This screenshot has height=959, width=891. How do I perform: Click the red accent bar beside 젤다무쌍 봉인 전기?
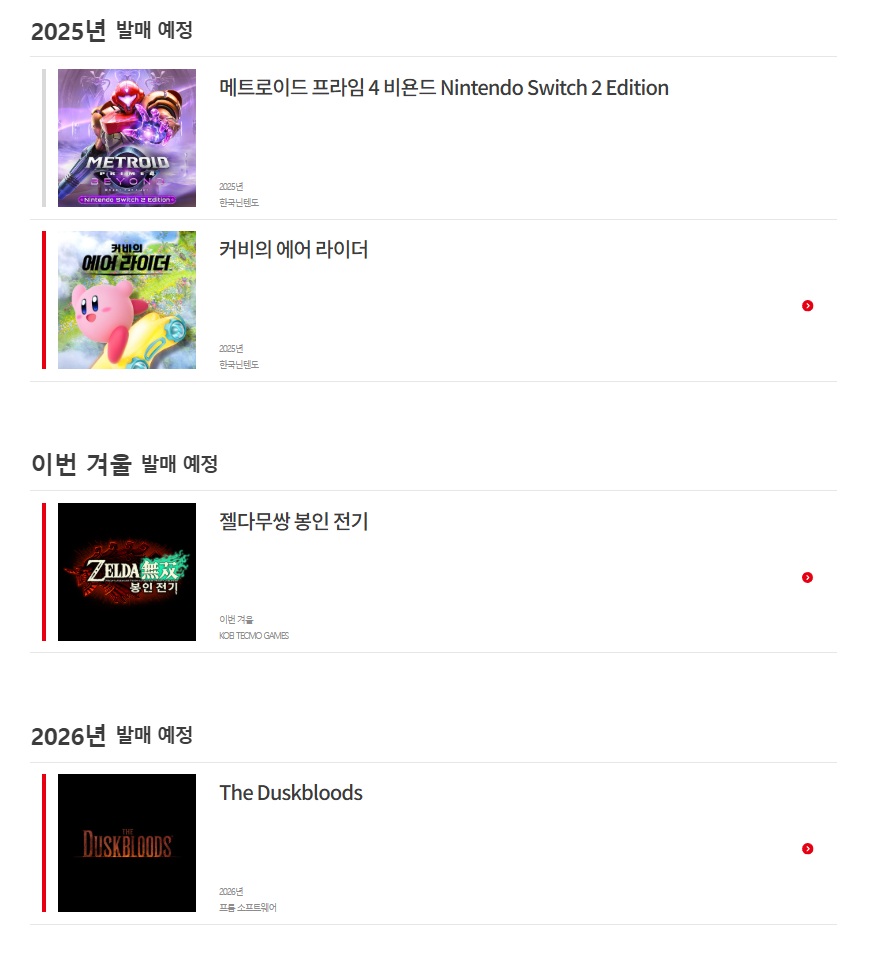pos(44,571)
